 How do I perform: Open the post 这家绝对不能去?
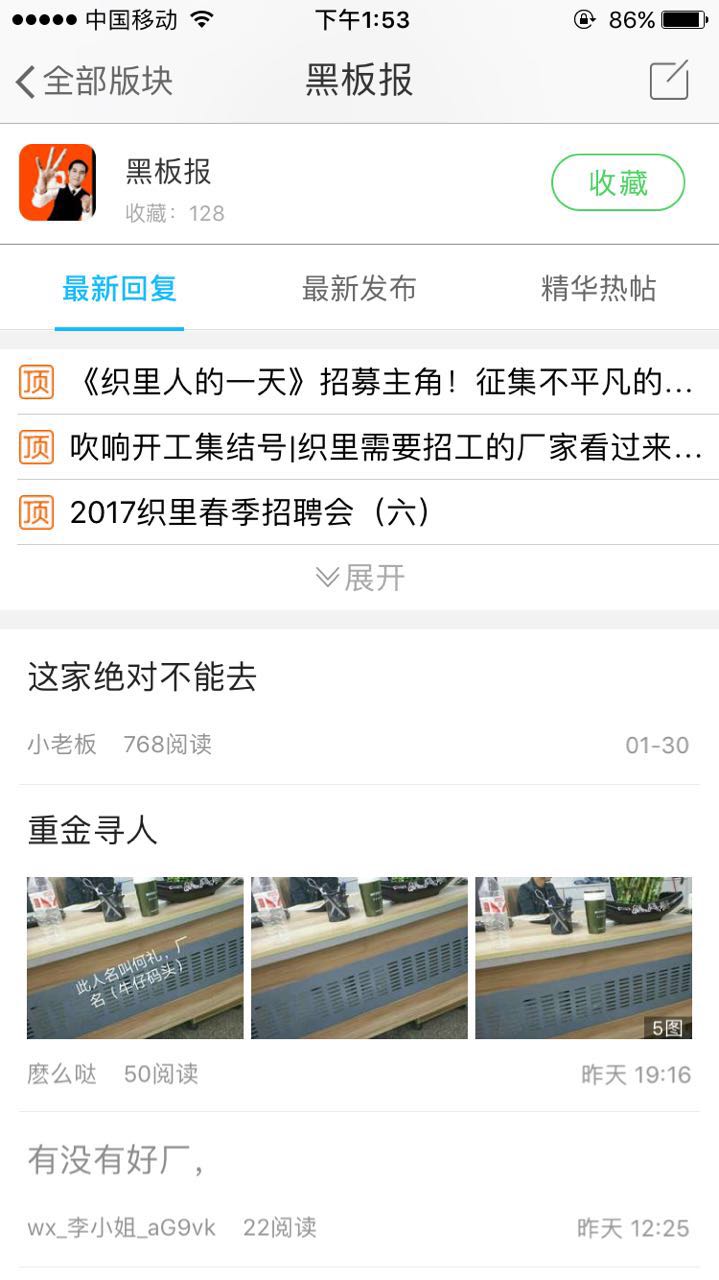point(143,678)
